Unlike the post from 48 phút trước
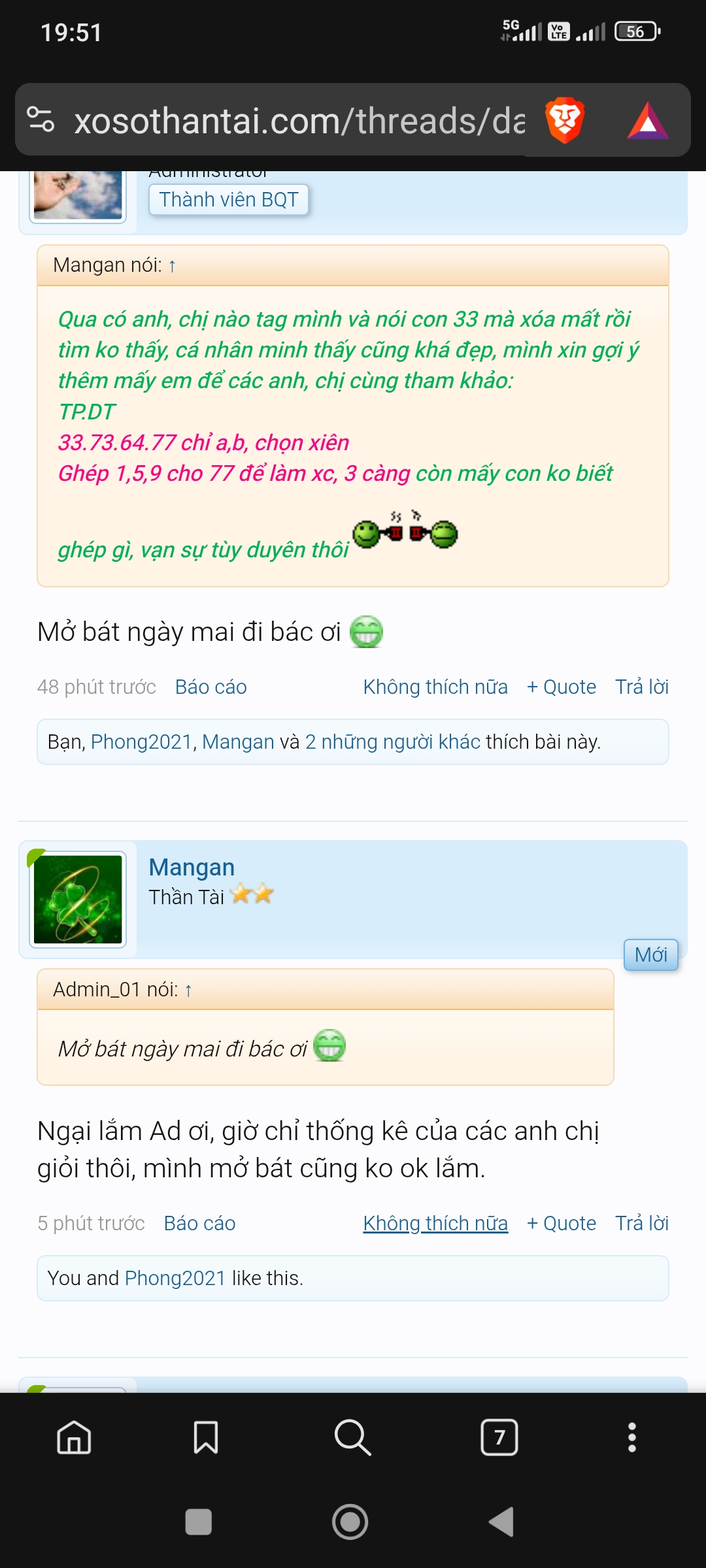The height and width of the screenshot is (1568, 706). (435, 687)
